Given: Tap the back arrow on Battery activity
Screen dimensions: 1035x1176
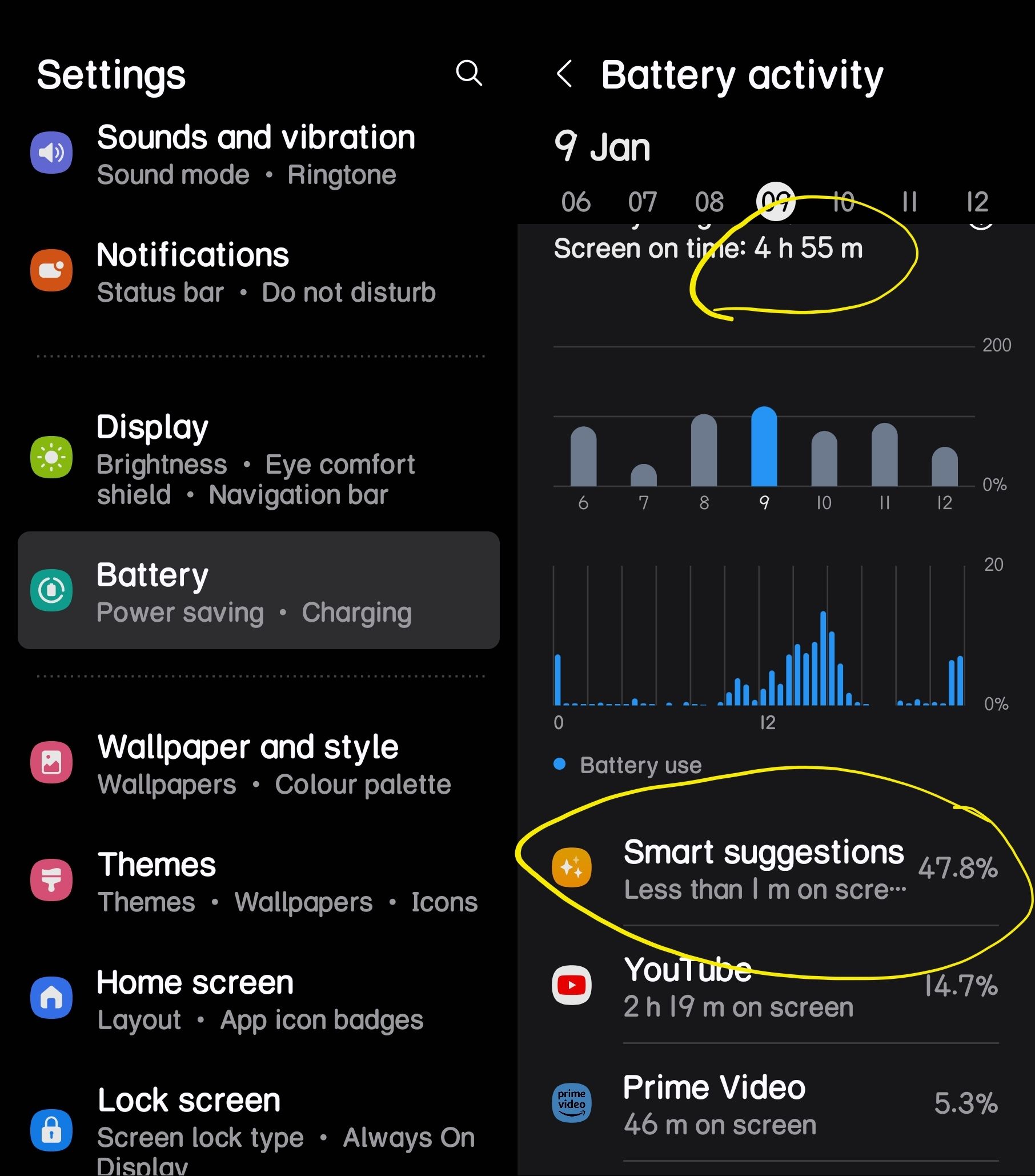Looking at the screenshot, I should click(x=567, y=74).
